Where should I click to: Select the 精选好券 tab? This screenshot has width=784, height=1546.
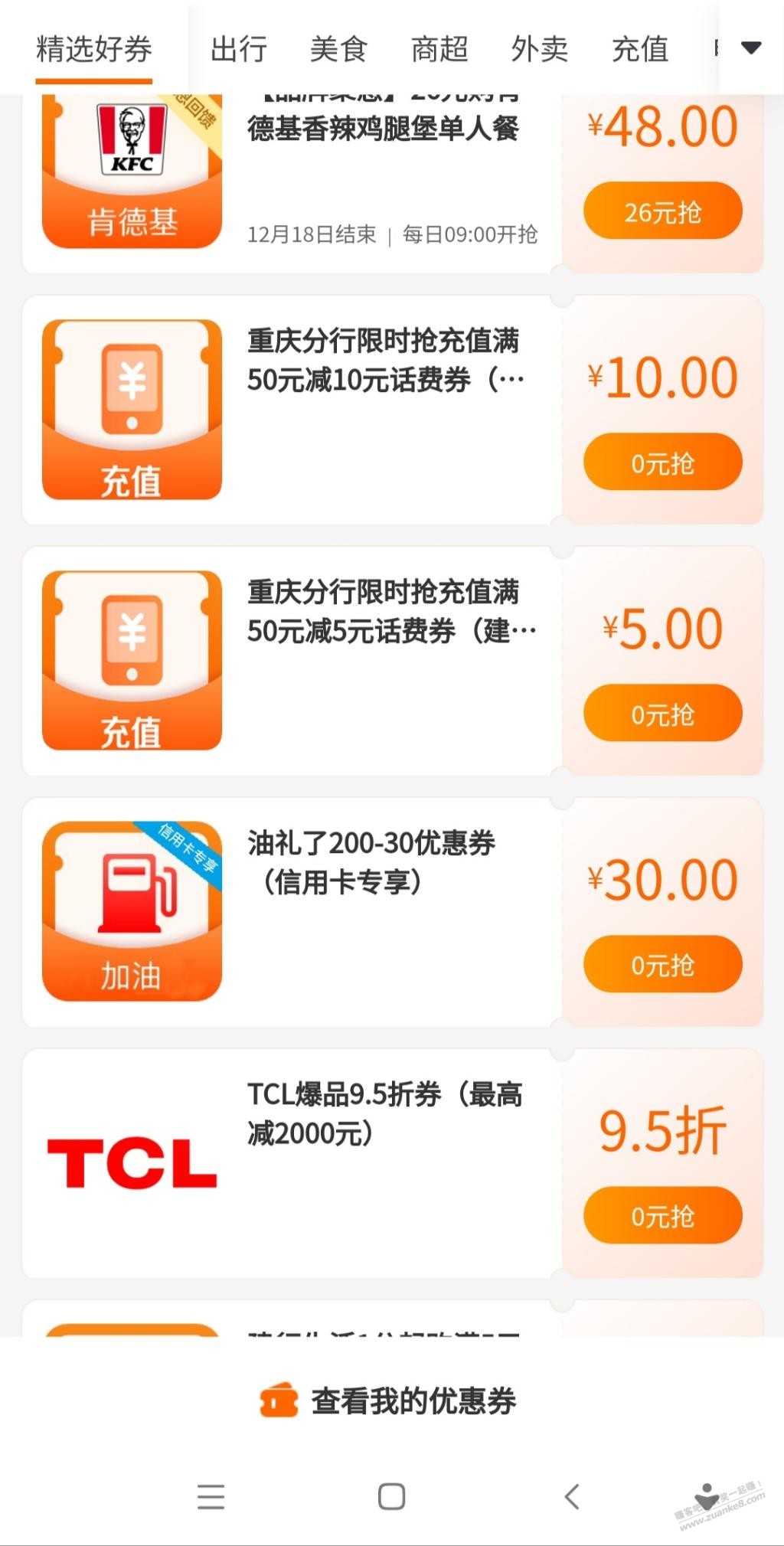click(x=93, y=49)
